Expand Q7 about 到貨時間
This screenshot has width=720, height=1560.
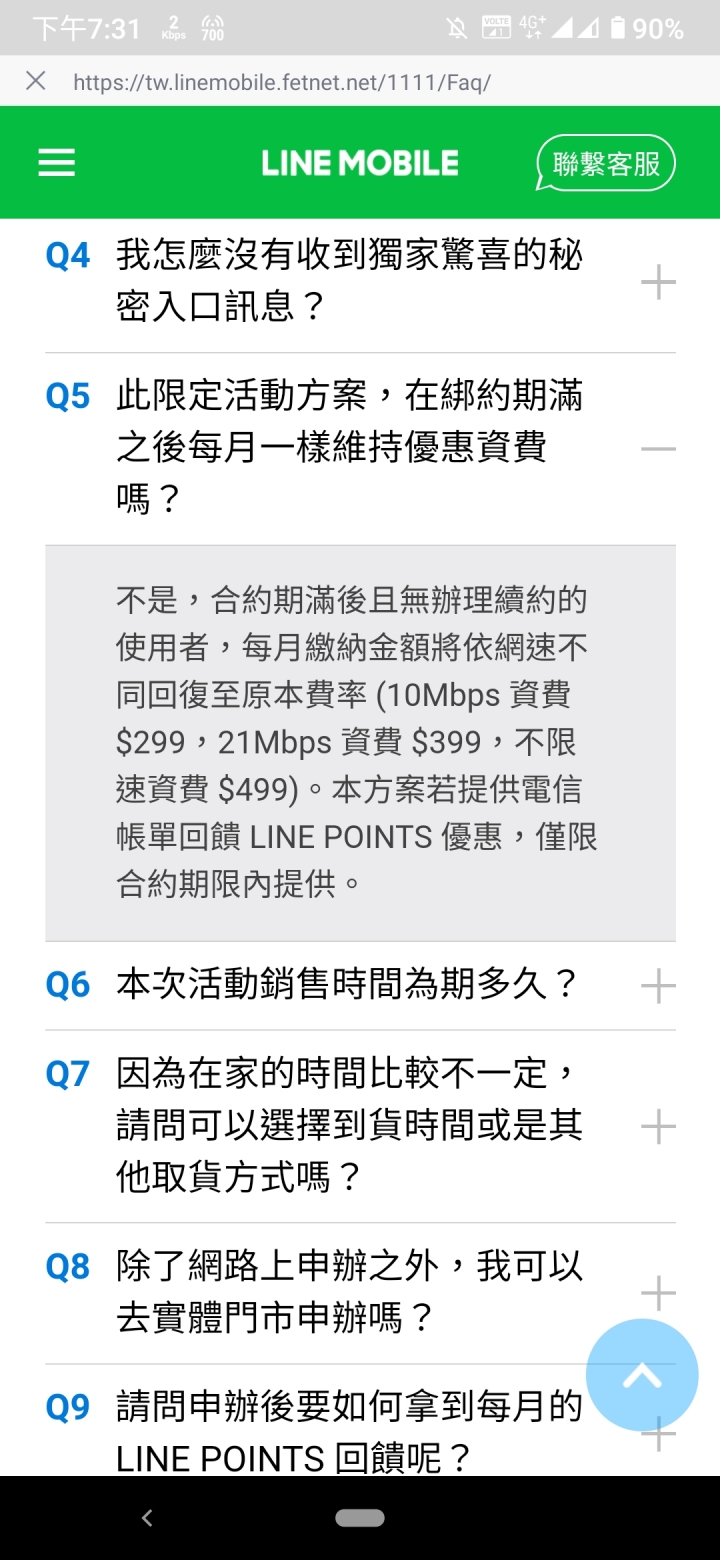click(x=360, y=1126)
